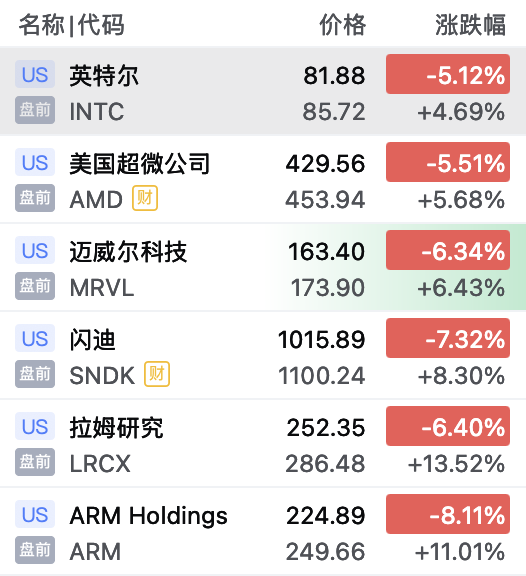Image resolution: width=526 pixels, height=576 pixels.
Task: Tap the 财 earnings badge next to AMD
Action: tap(145, 198)
